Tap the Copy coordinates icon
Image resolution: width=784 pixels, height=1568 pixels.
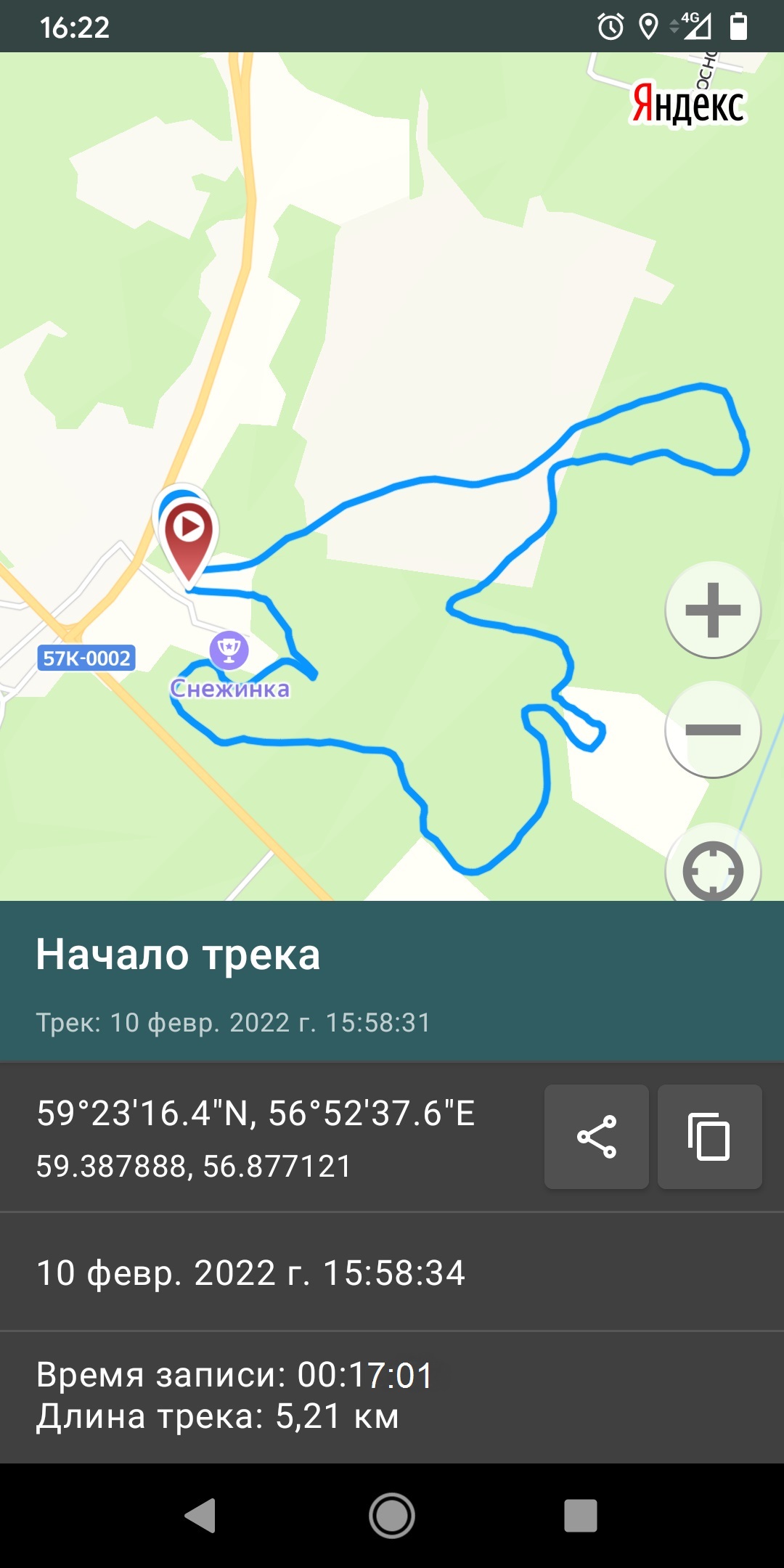click(x=709, y=1136)
